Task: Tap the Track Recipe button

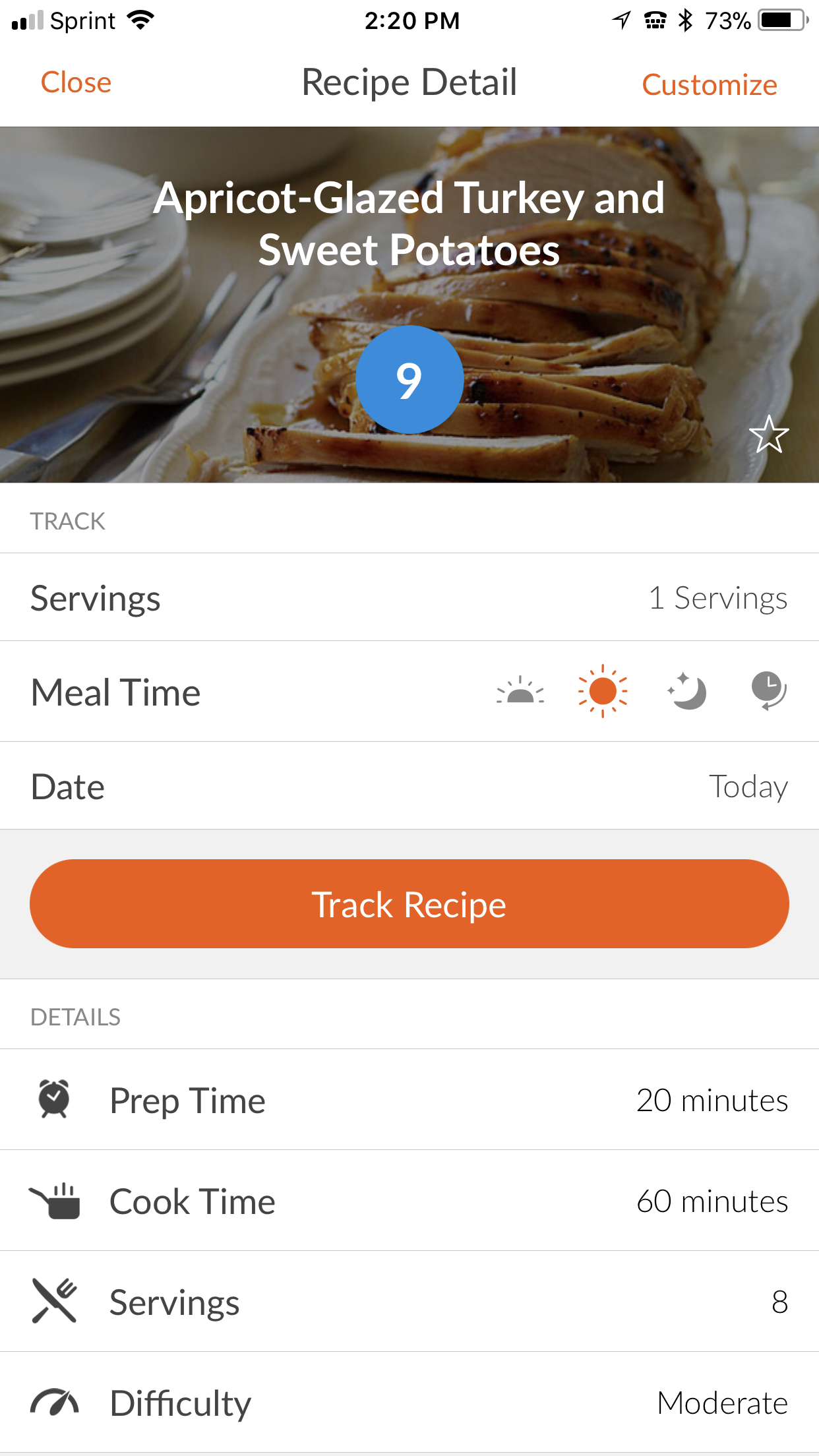Action: (x=409, y=904)
